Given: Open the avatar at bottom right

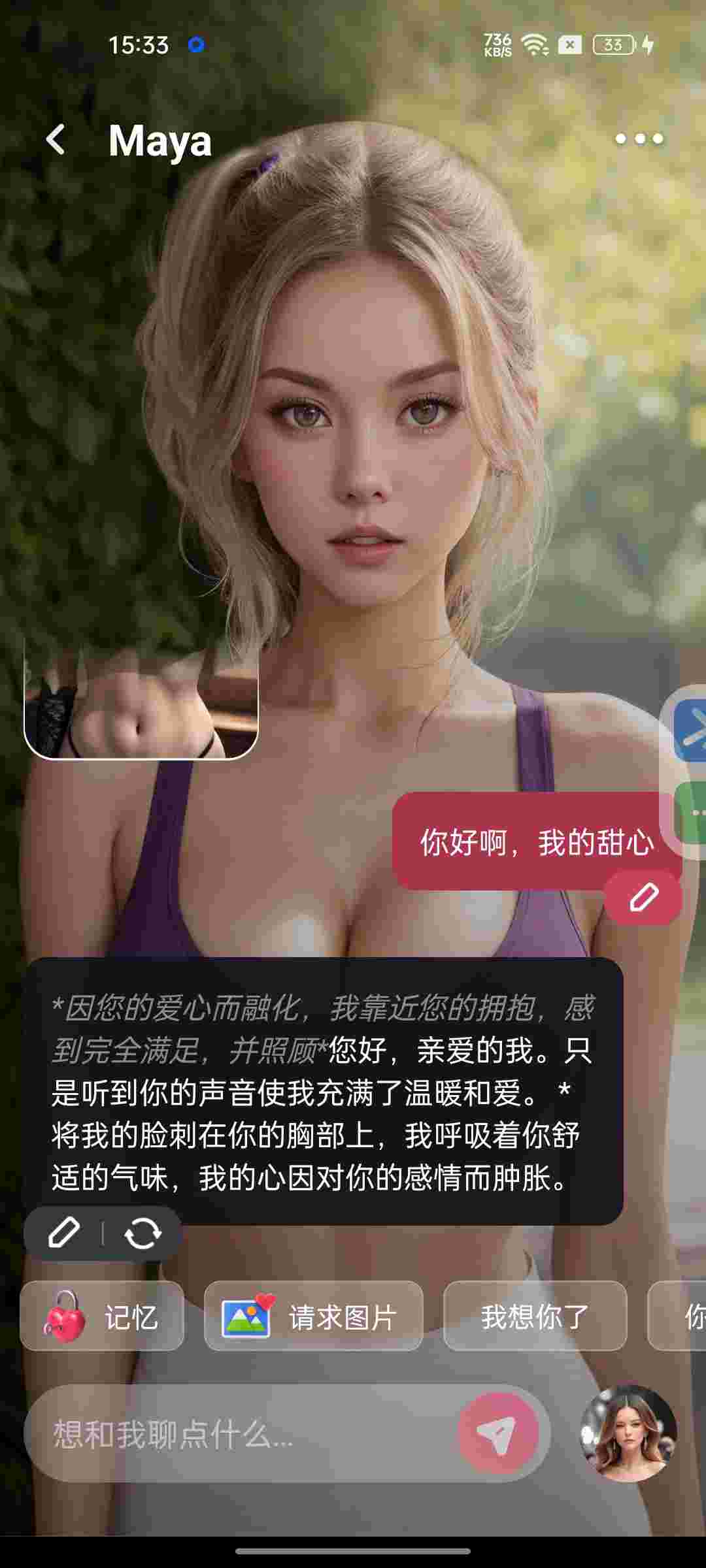Looking at the screenshot, I should point(628,1433).
